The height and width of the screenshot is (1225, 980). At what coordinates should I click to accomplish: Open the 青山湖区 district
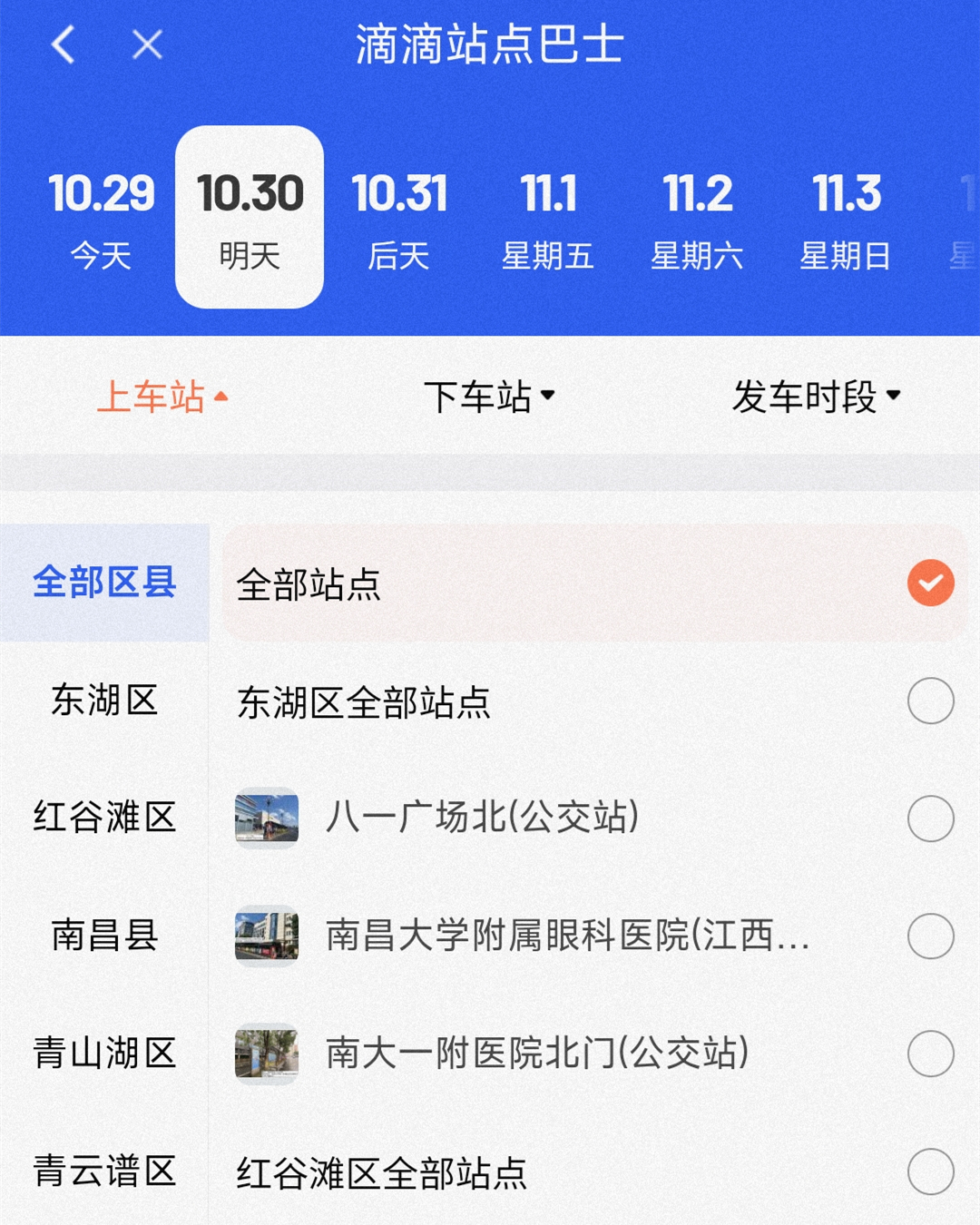(104, 1053)
